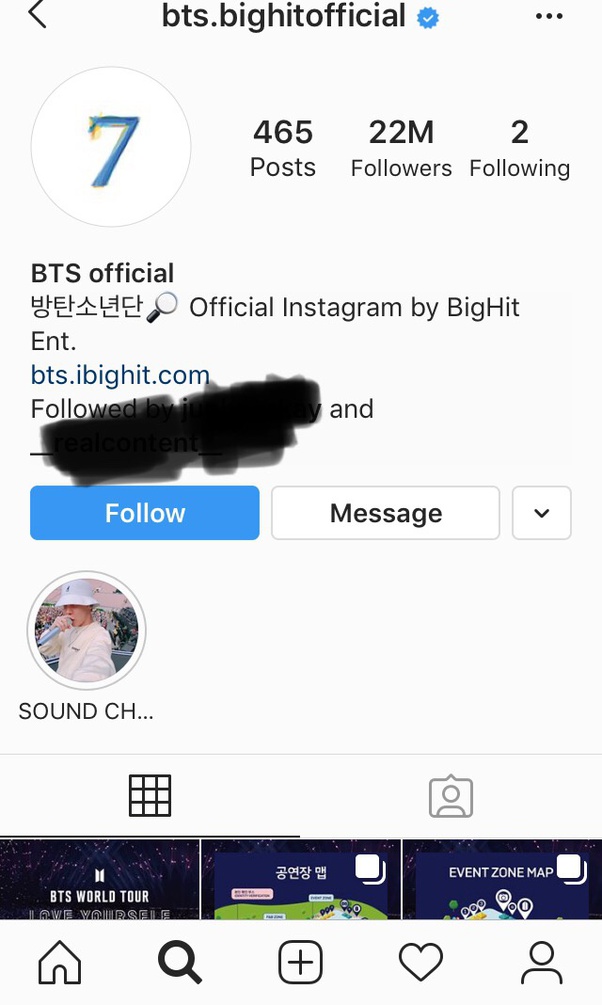View the 22M Followers list
Screen dimensions: 602x1005
tap(401, 148)
